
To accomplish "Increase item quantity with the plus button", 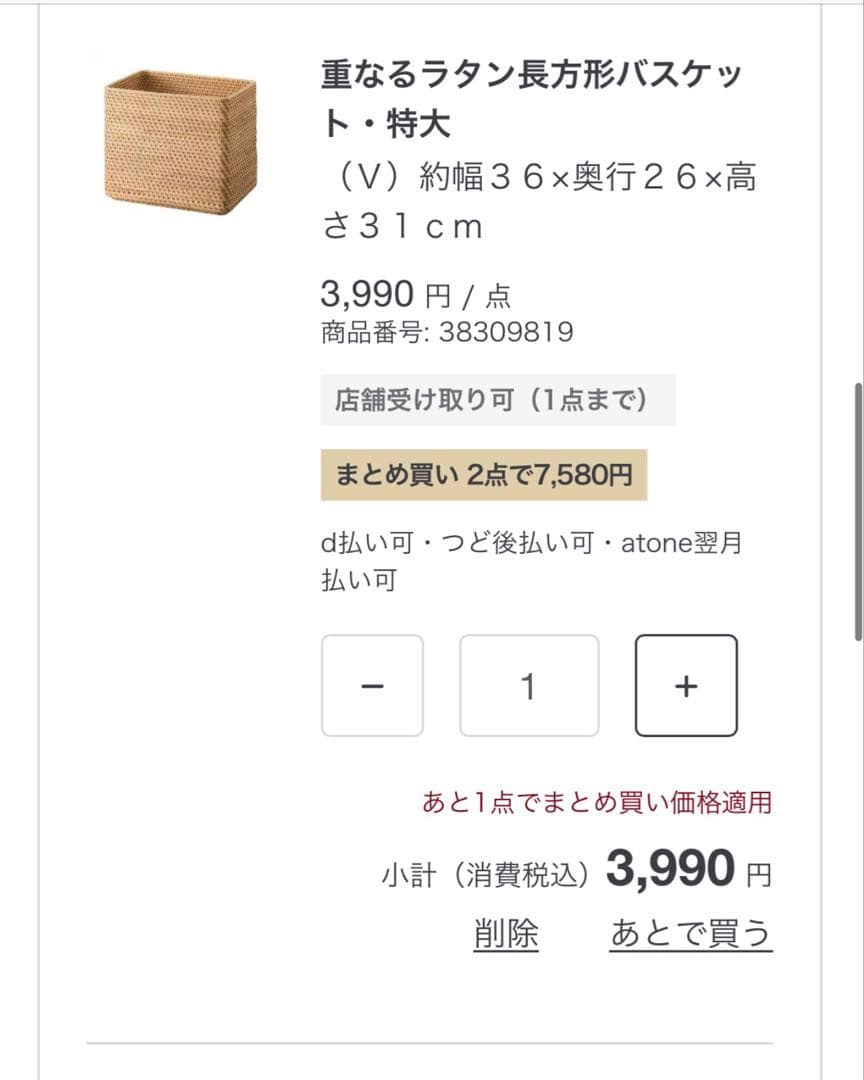I will (x=686, y=684).
